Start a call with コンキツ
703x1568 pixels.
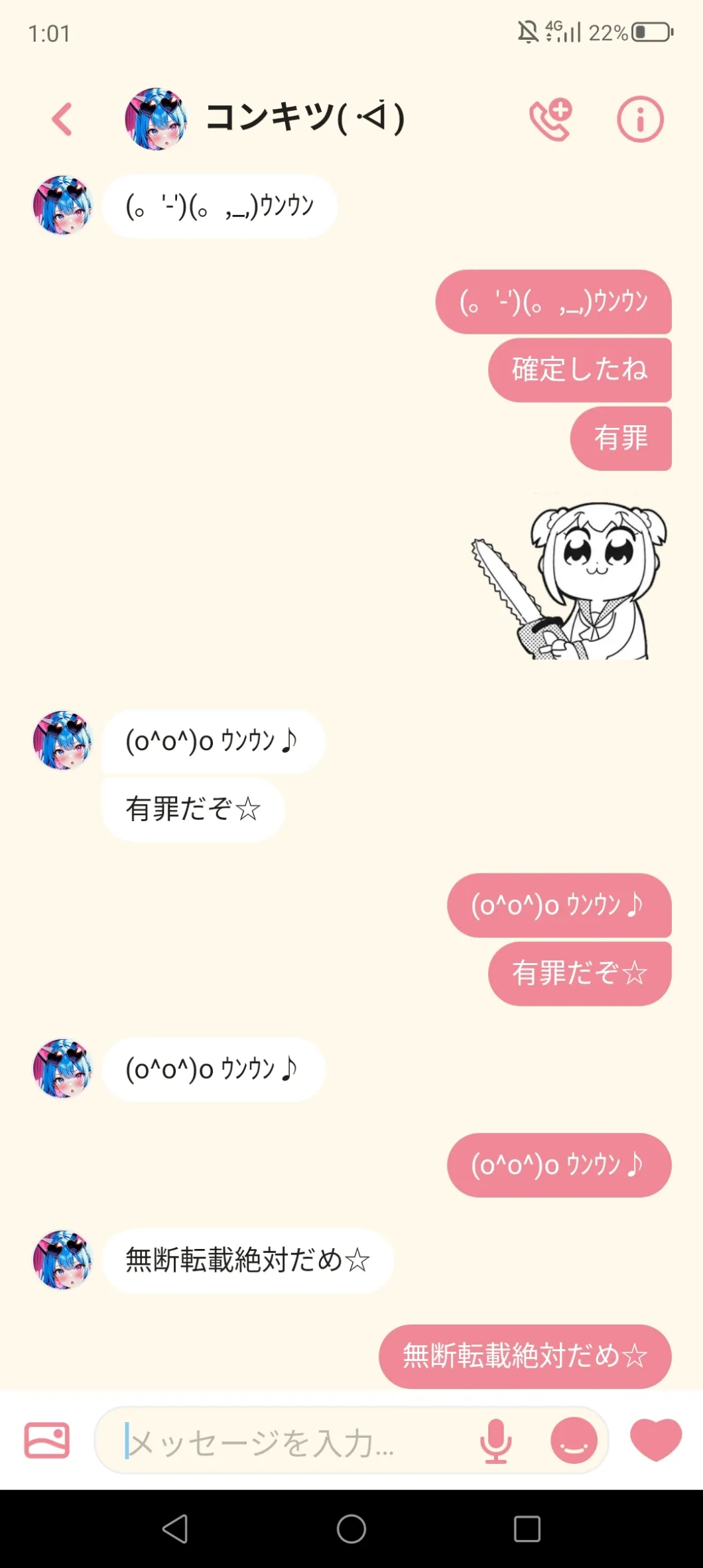[x=550, y=119]
